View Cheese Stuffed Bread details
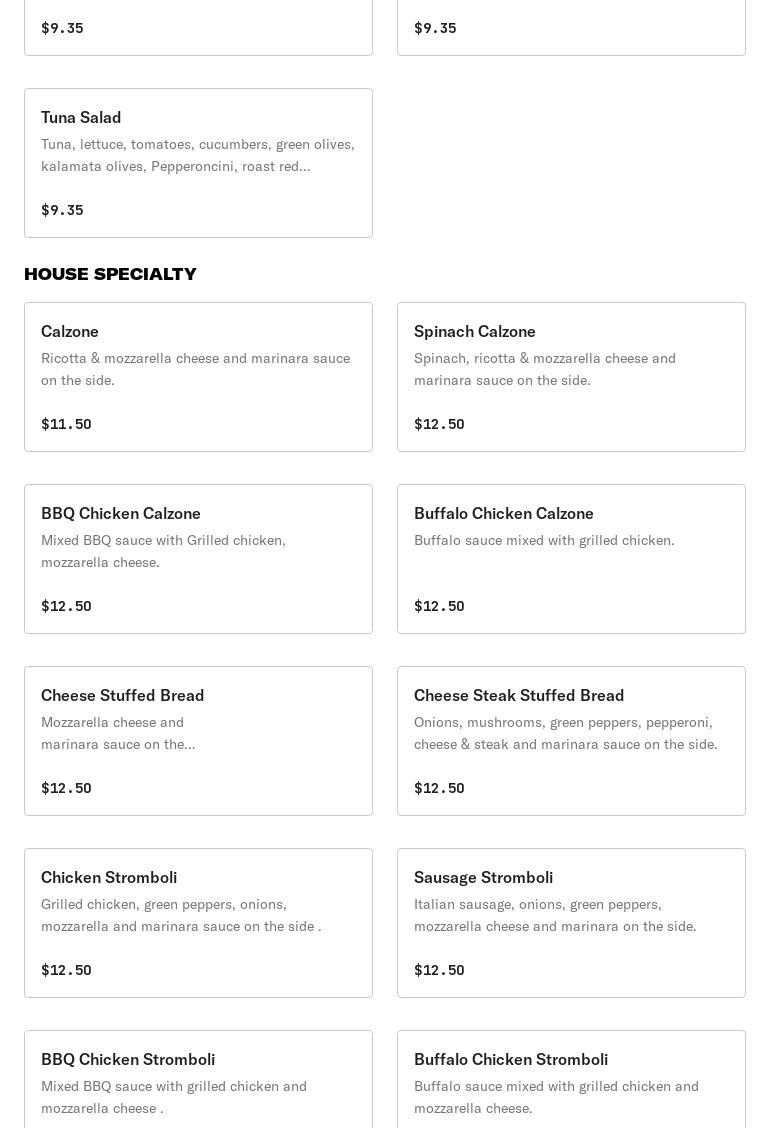Screen dimensions: 770x1128 coord(198,741)
